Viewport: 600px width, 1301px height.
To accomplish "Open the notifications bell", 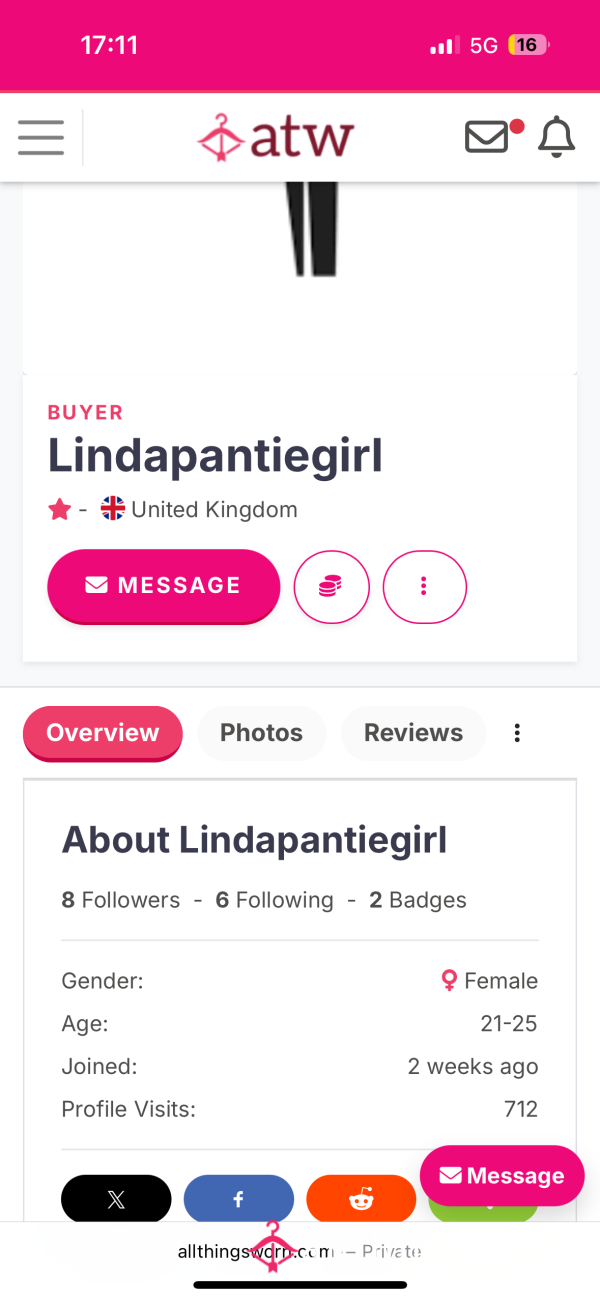I will click(x=557, y=137).
